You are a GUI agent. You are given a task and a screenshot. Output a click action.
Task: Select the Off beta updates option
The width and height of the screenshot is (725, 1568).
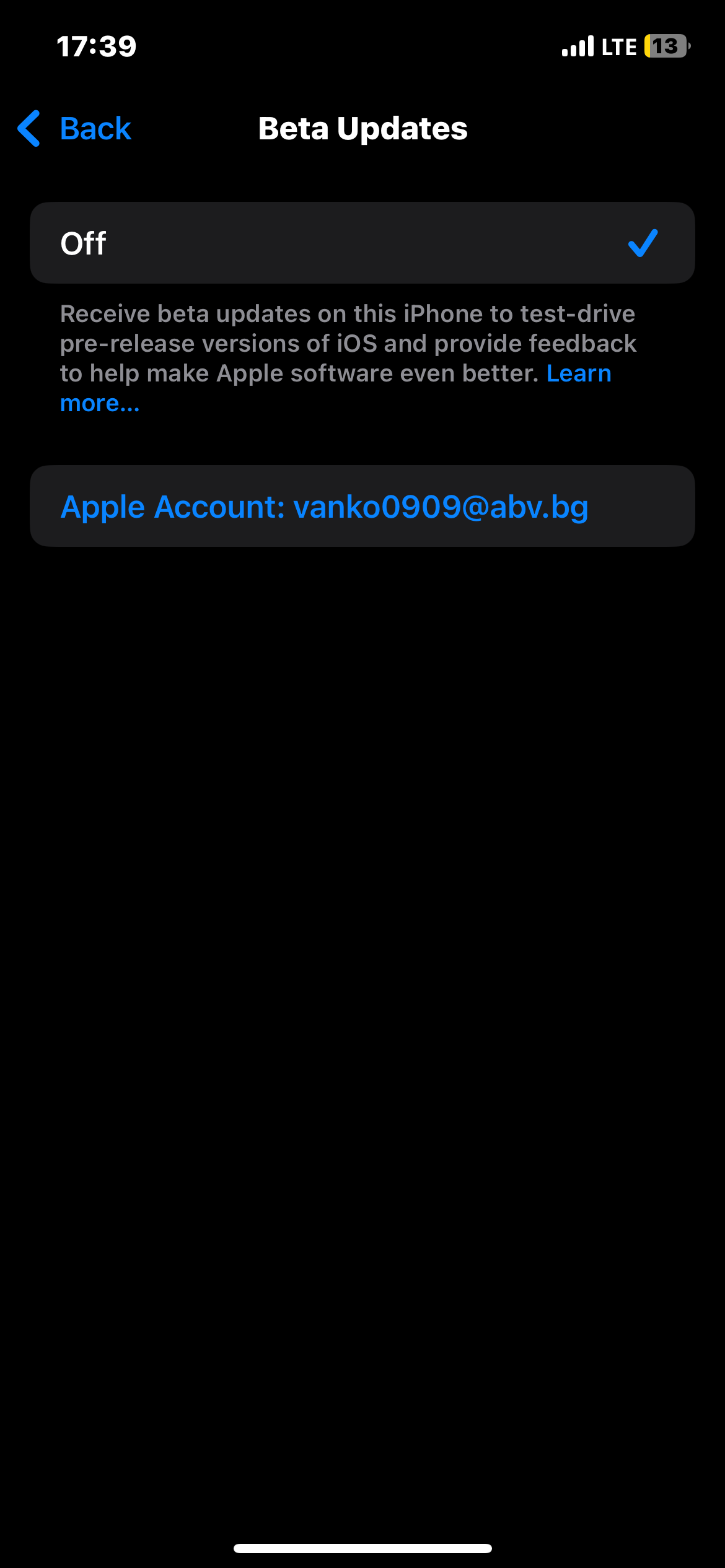[x=362, y=243]
